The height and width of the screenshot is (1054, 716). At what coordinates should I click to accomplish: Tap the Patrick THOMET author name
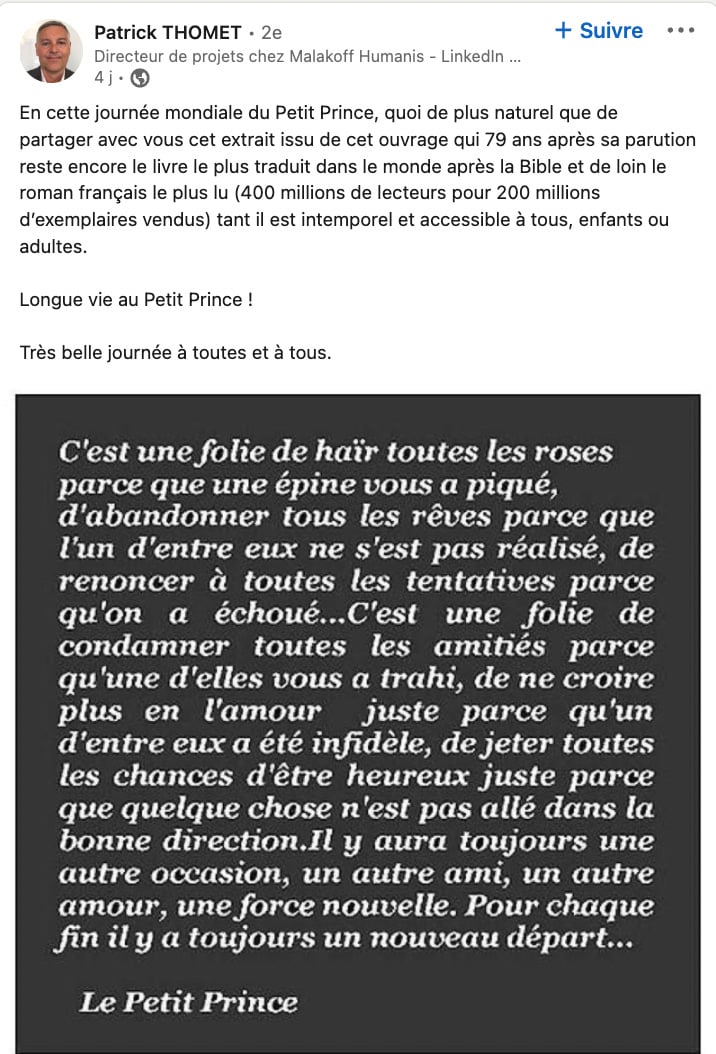coord(167,32)
